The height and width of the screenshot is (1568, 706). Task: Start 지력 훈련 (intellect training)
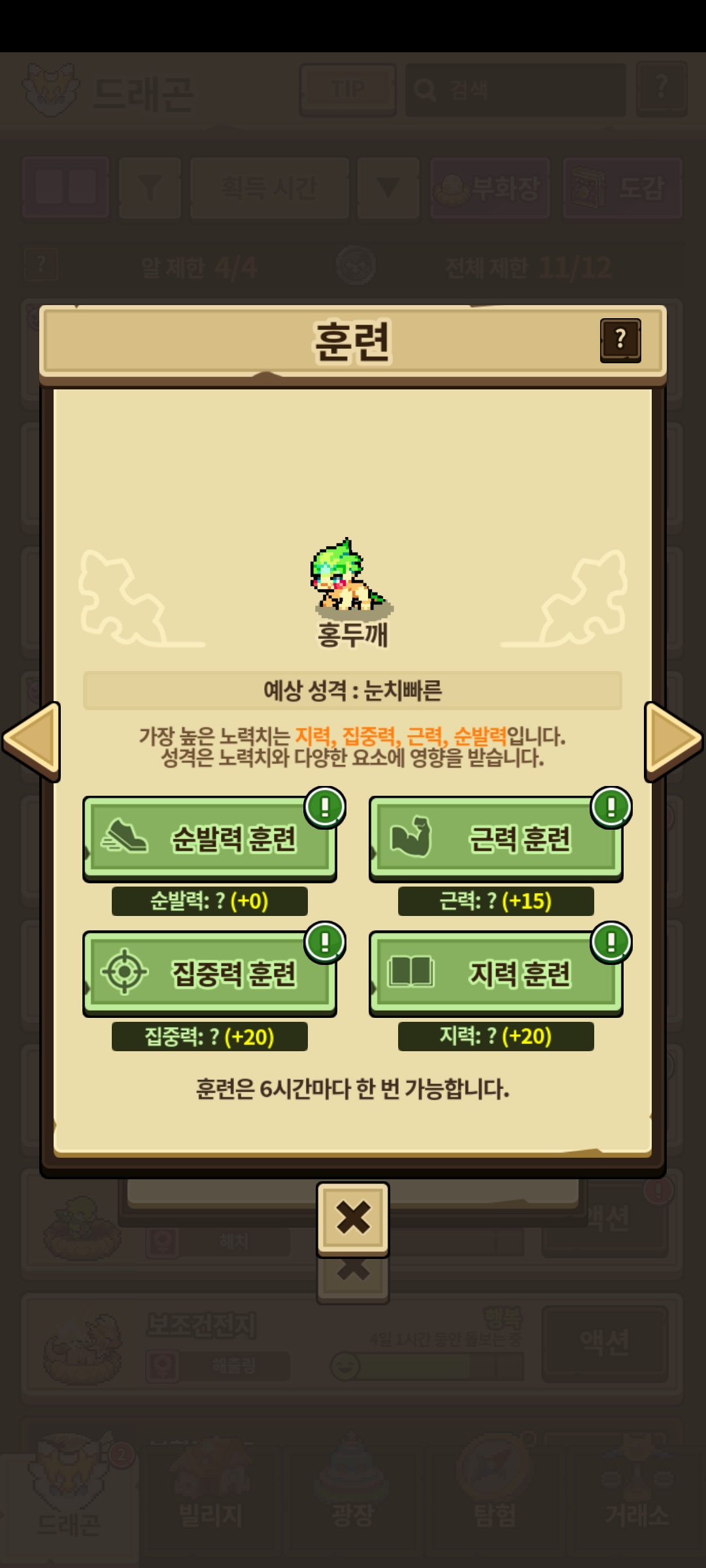[x=496, y=973]
